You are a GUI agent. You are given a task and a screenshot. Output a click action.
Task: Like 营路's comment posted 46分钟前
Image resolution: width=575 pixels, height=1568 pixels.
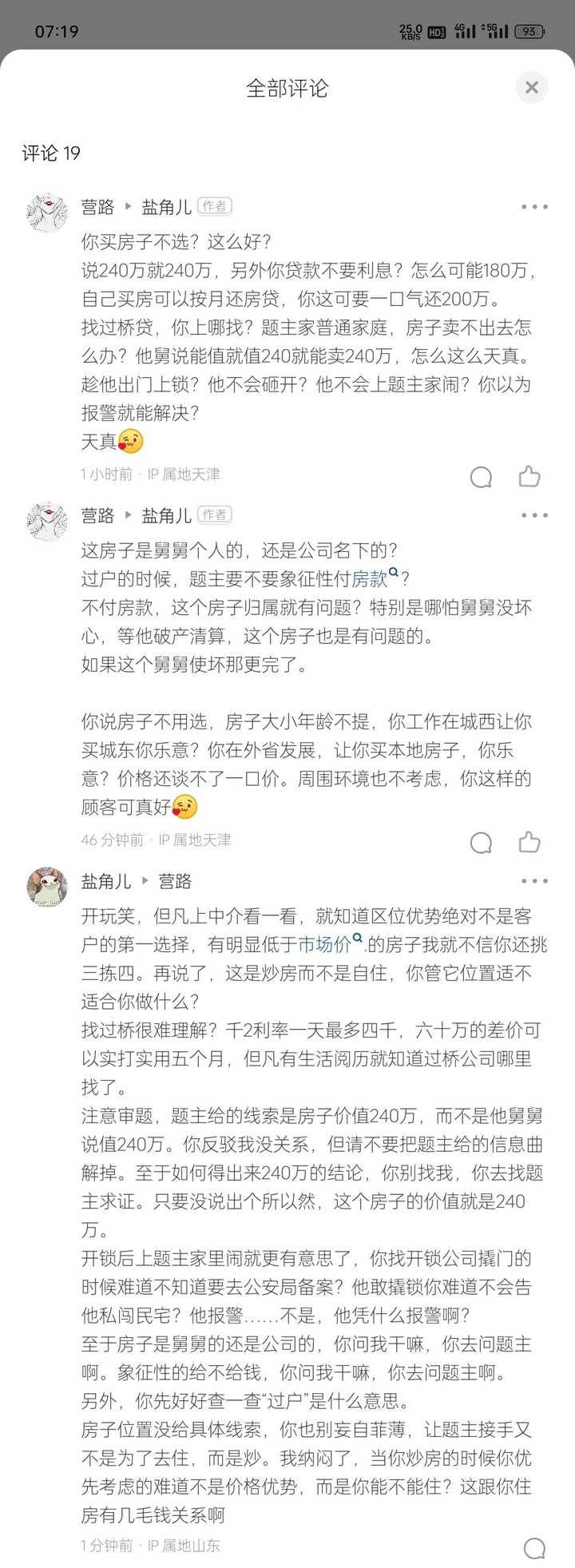(529, 842)
